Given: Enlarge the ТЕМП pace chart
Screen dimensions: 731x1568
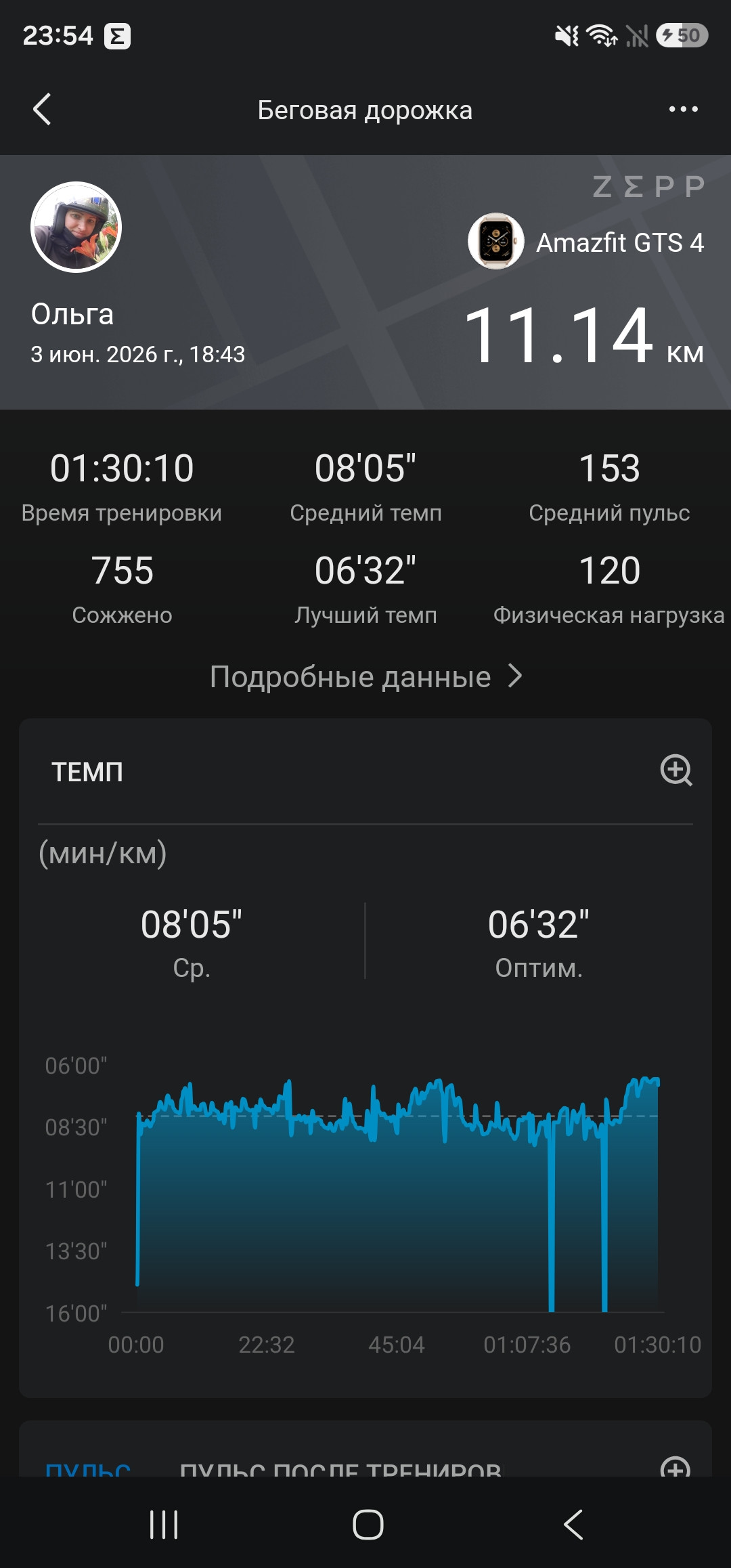Looking at the screenshot, I should click(x=676, y=770).
